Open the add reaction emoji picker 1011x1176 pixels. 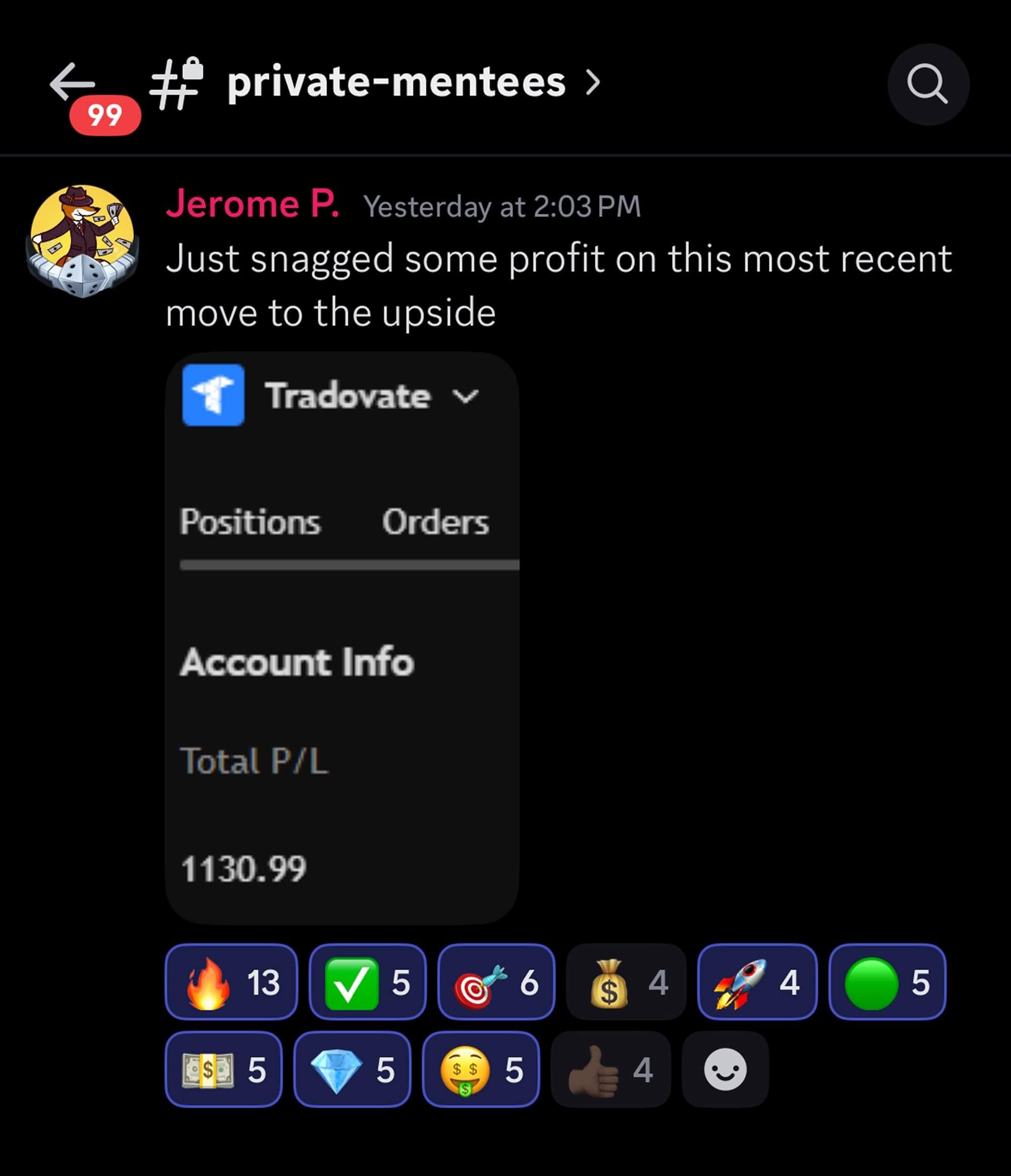[725, 1069]
